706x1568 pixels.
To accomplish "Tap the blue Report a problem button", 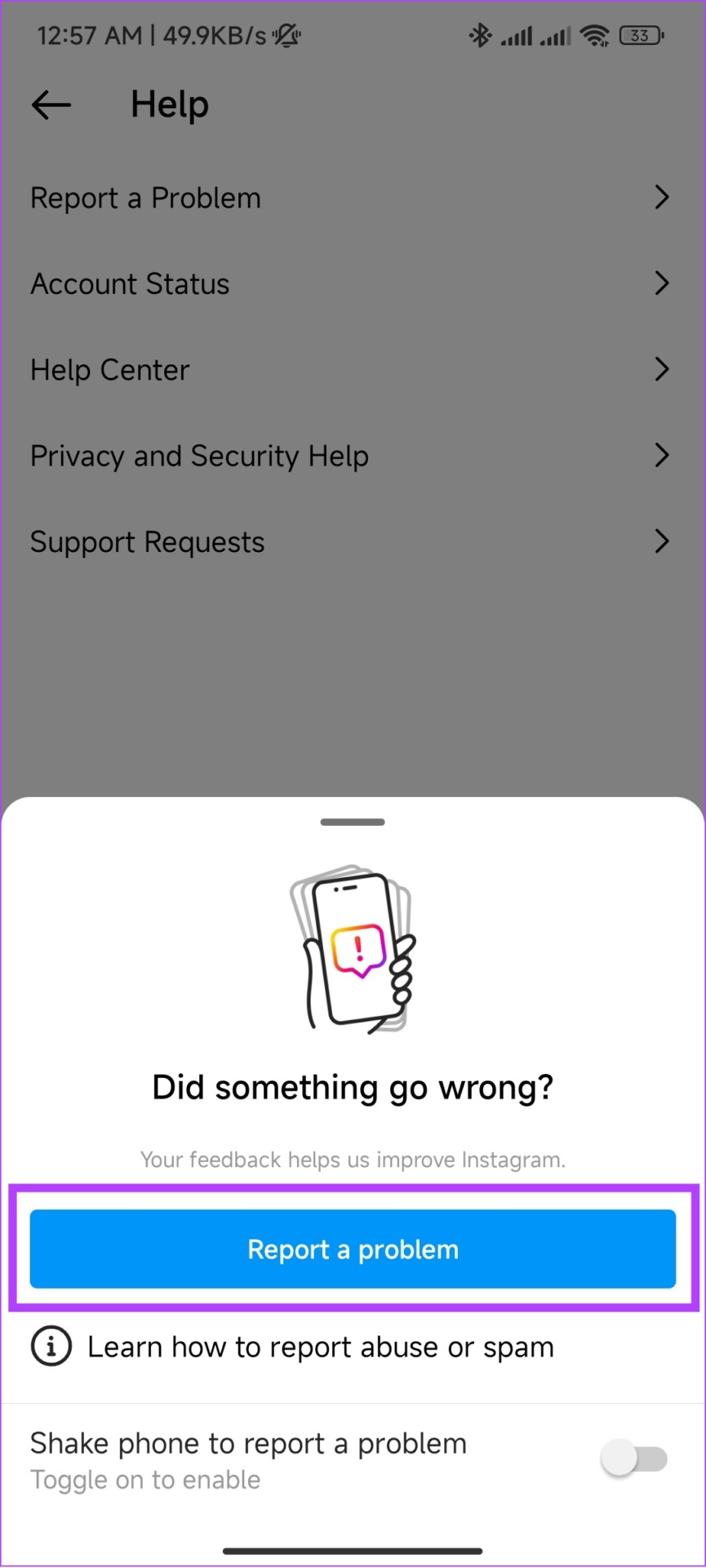I will (x=353, y=1249).
